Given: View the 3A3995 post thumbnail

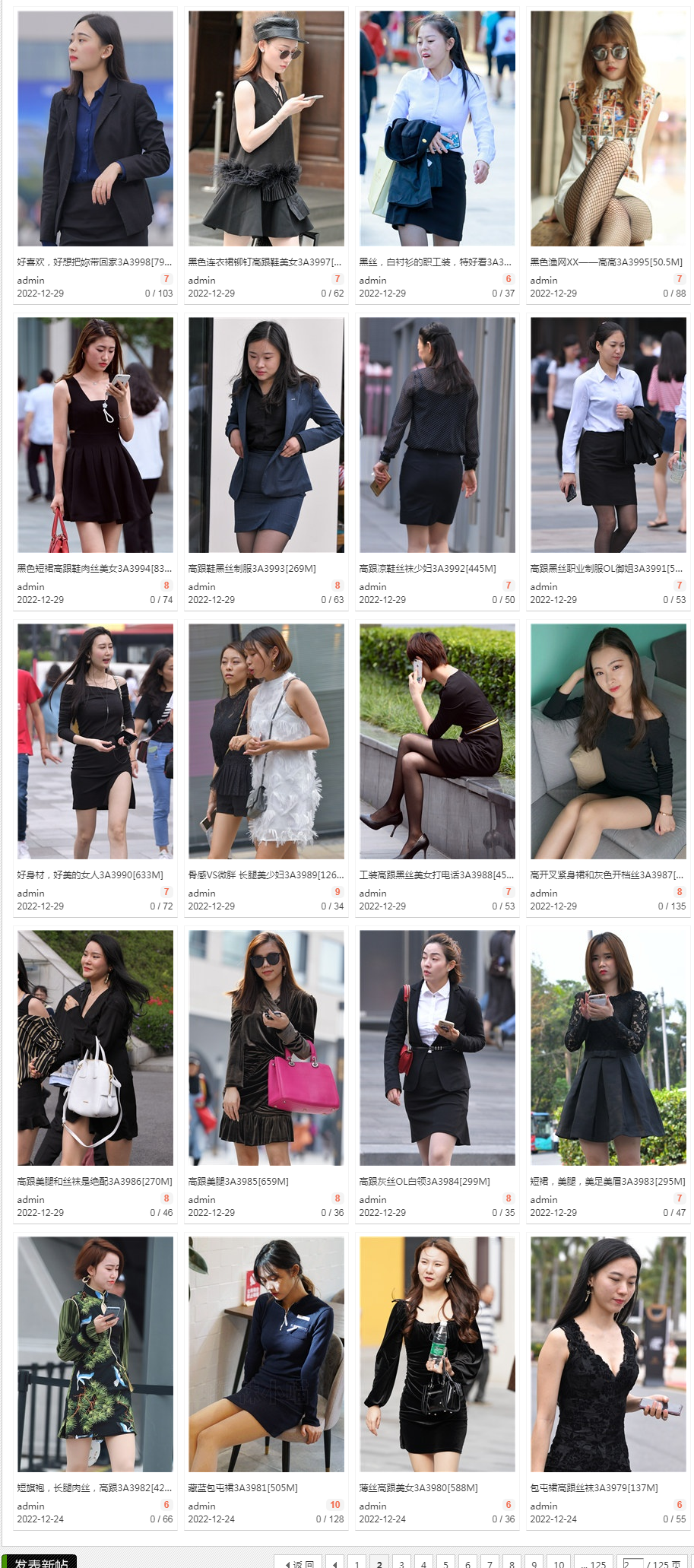Looking at the screenshot, I should pyautogui.click(x=608, y=129).
